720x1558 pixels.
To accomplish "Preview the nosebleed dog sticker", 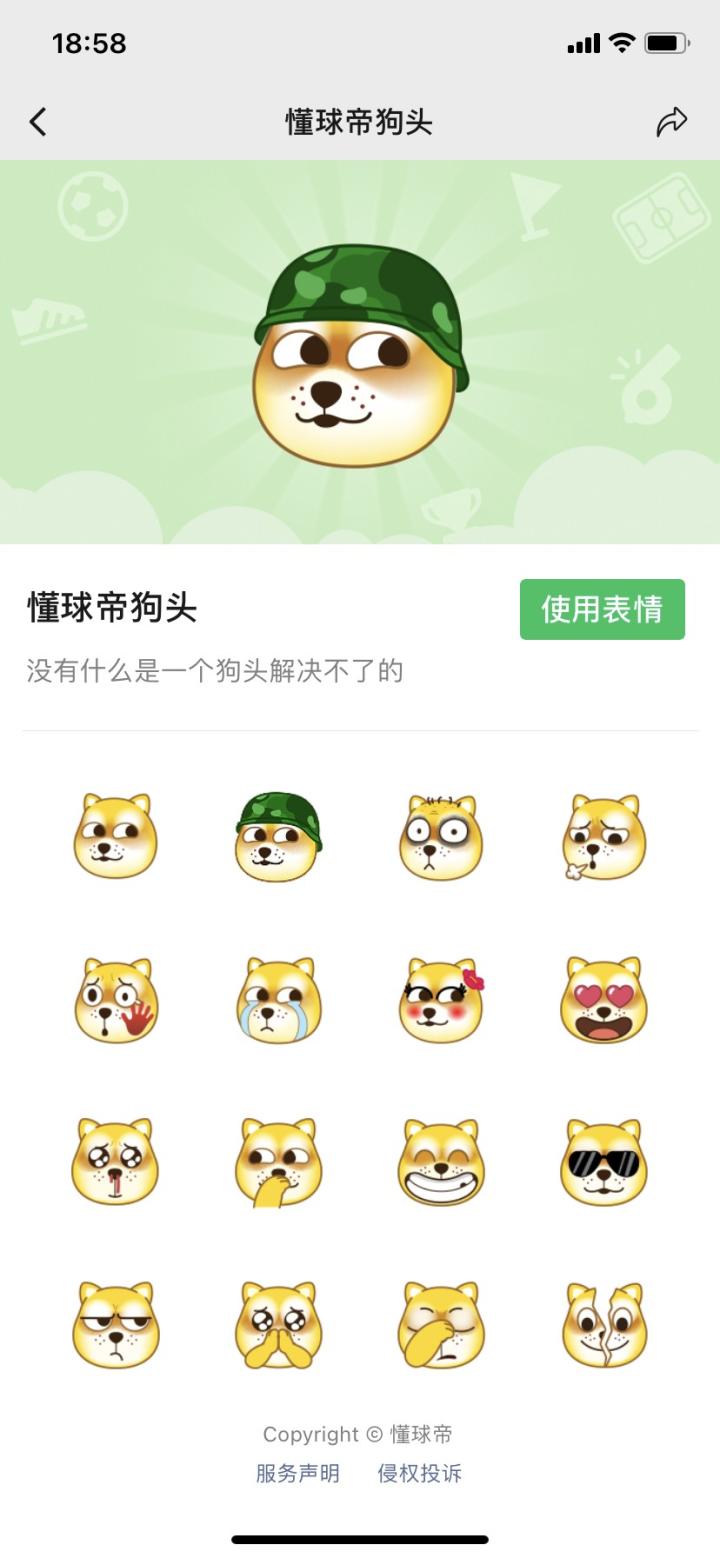I will [116, 1163].
